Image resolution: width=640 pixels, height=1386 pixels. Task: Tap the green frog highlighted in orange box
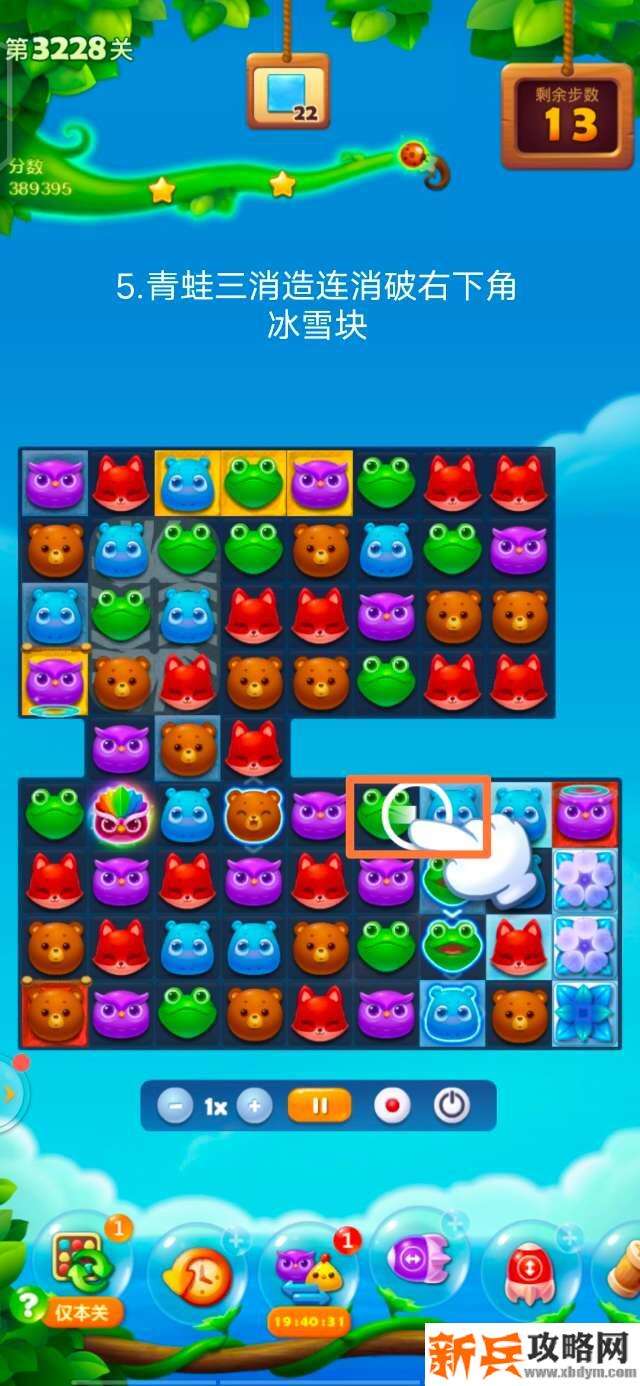coord(378,810)
